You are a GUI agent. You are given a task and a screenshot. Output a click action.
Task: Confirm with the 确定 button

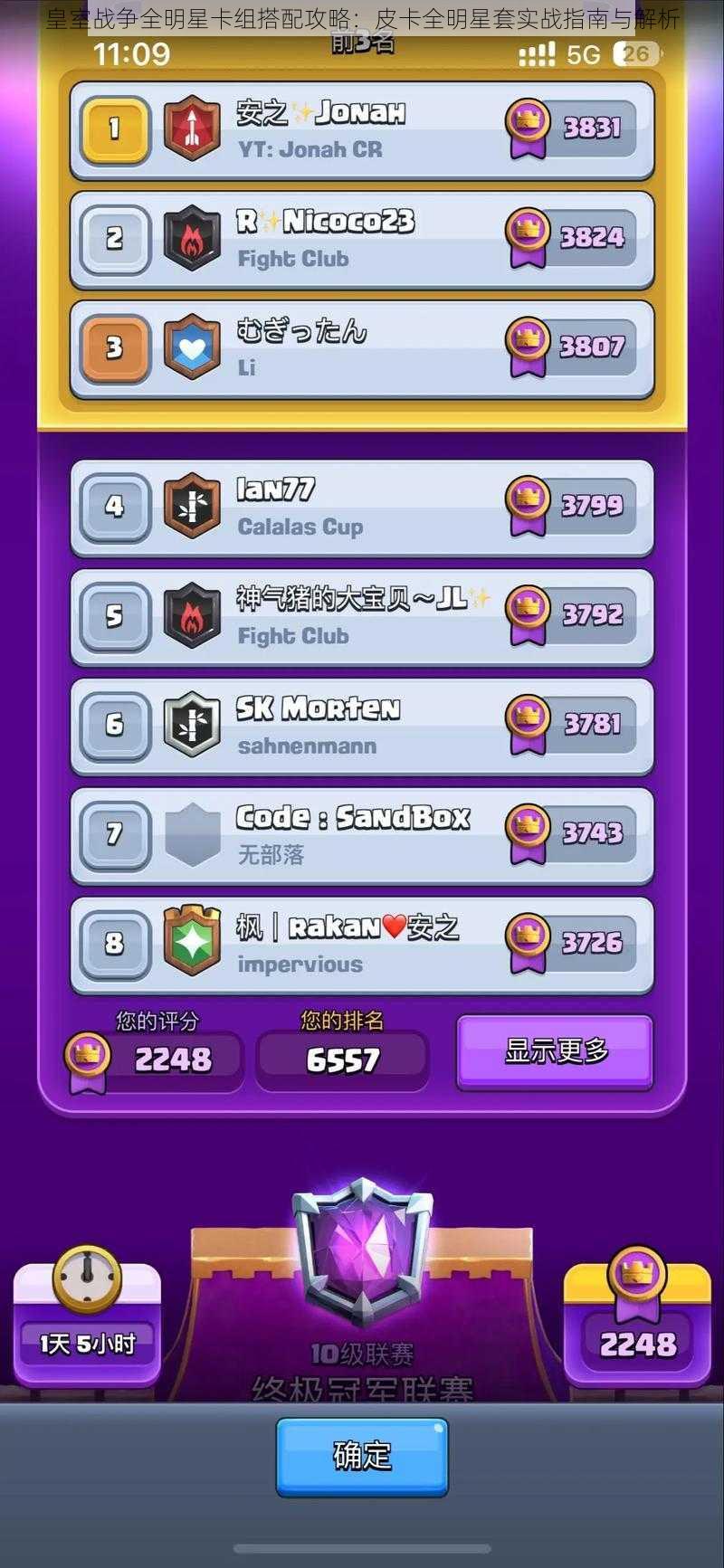point(362,1456)
